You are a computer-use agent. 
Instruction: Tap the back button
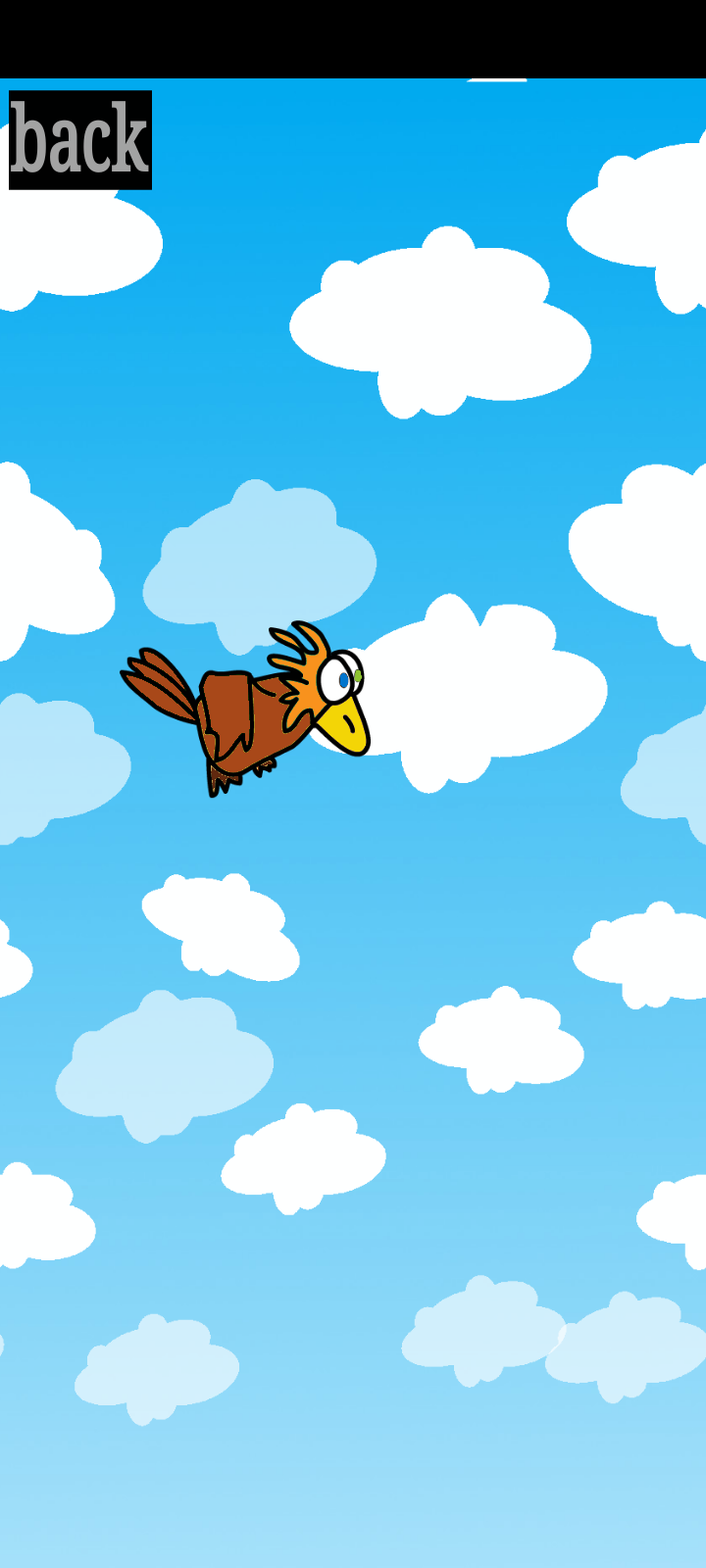[x=80, y=139]
